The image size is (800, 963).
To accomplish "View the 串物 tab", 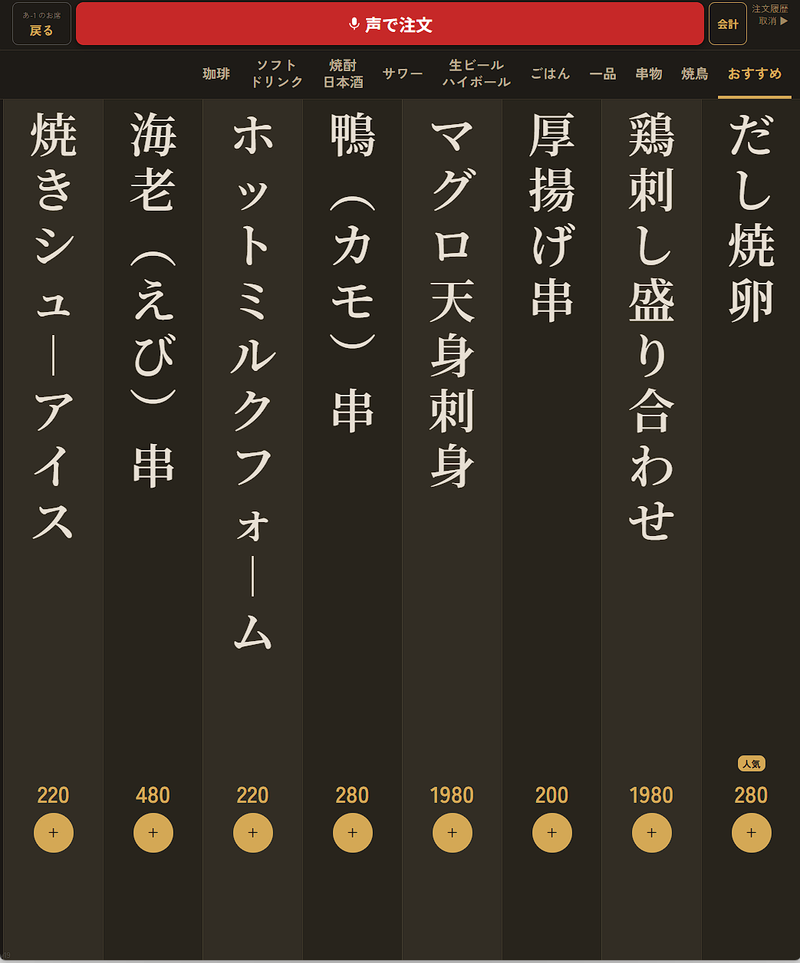I will (648, 74).
